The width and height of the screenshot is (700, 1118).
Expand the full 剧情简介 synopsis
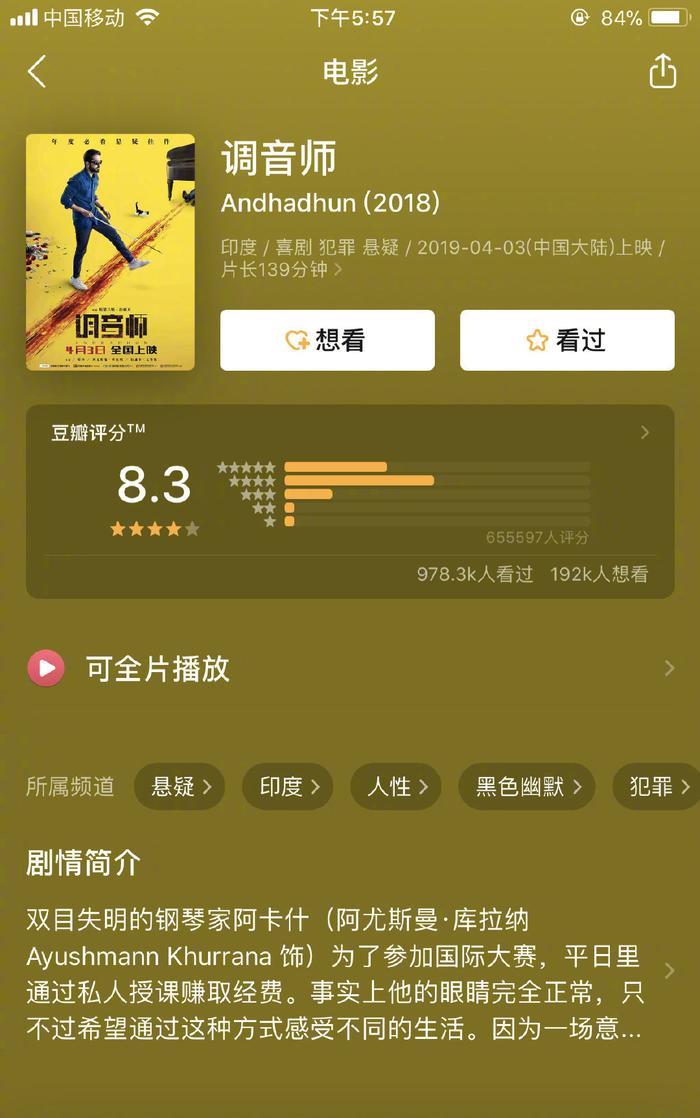coord(669,971)
